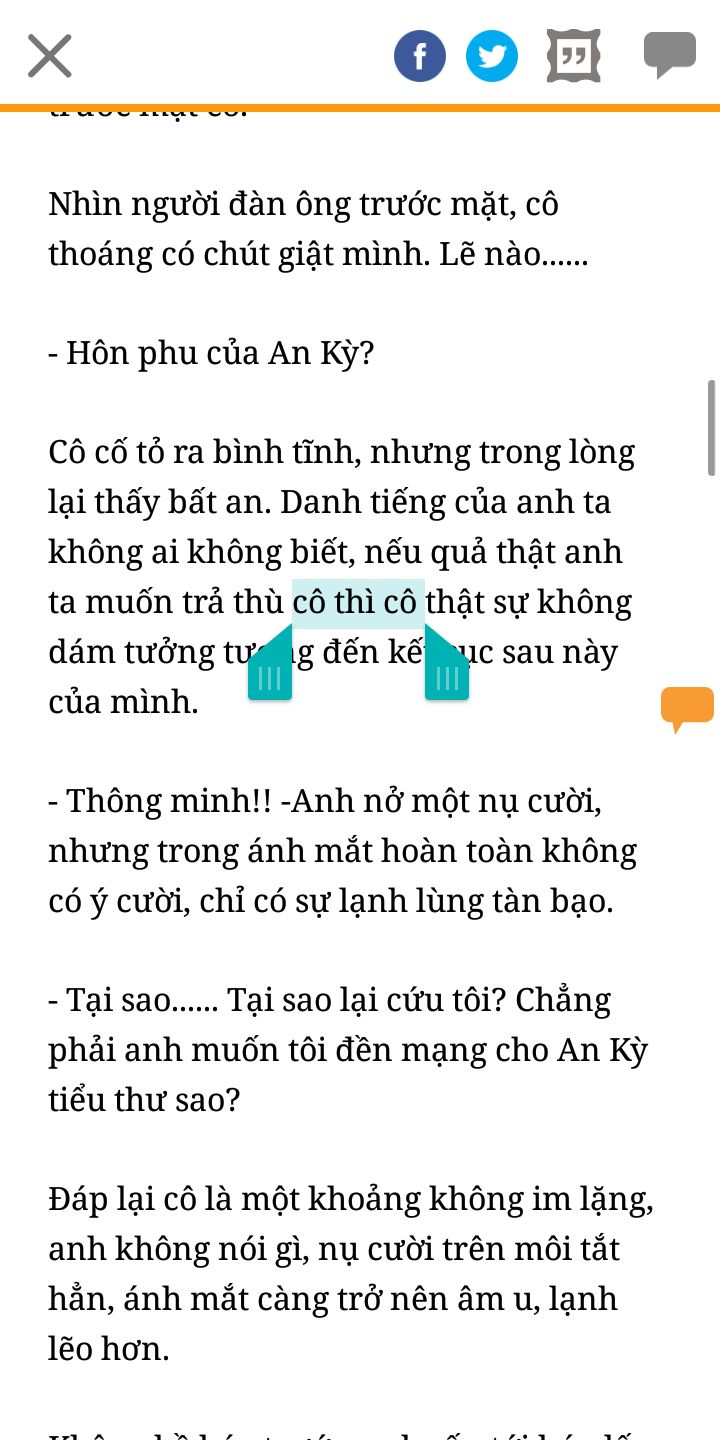Open the orange inline comment bubble

687,707
